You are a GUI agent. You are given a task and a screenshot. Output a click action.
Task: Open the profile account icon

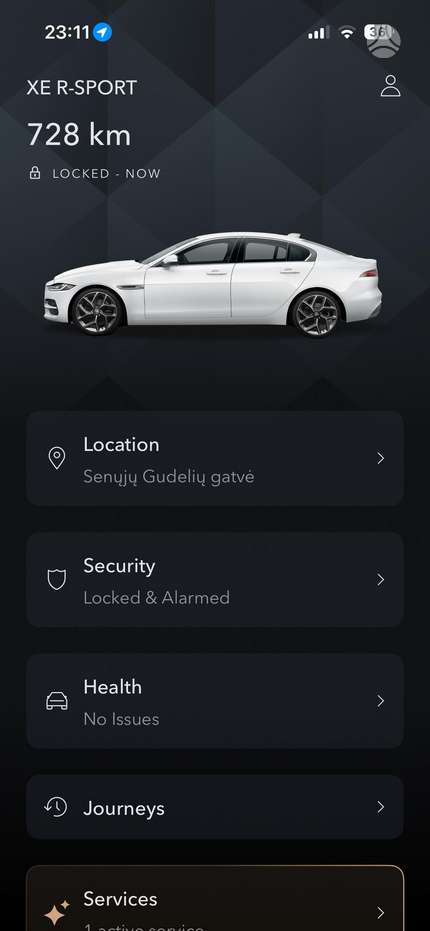(x=390, y=86)
